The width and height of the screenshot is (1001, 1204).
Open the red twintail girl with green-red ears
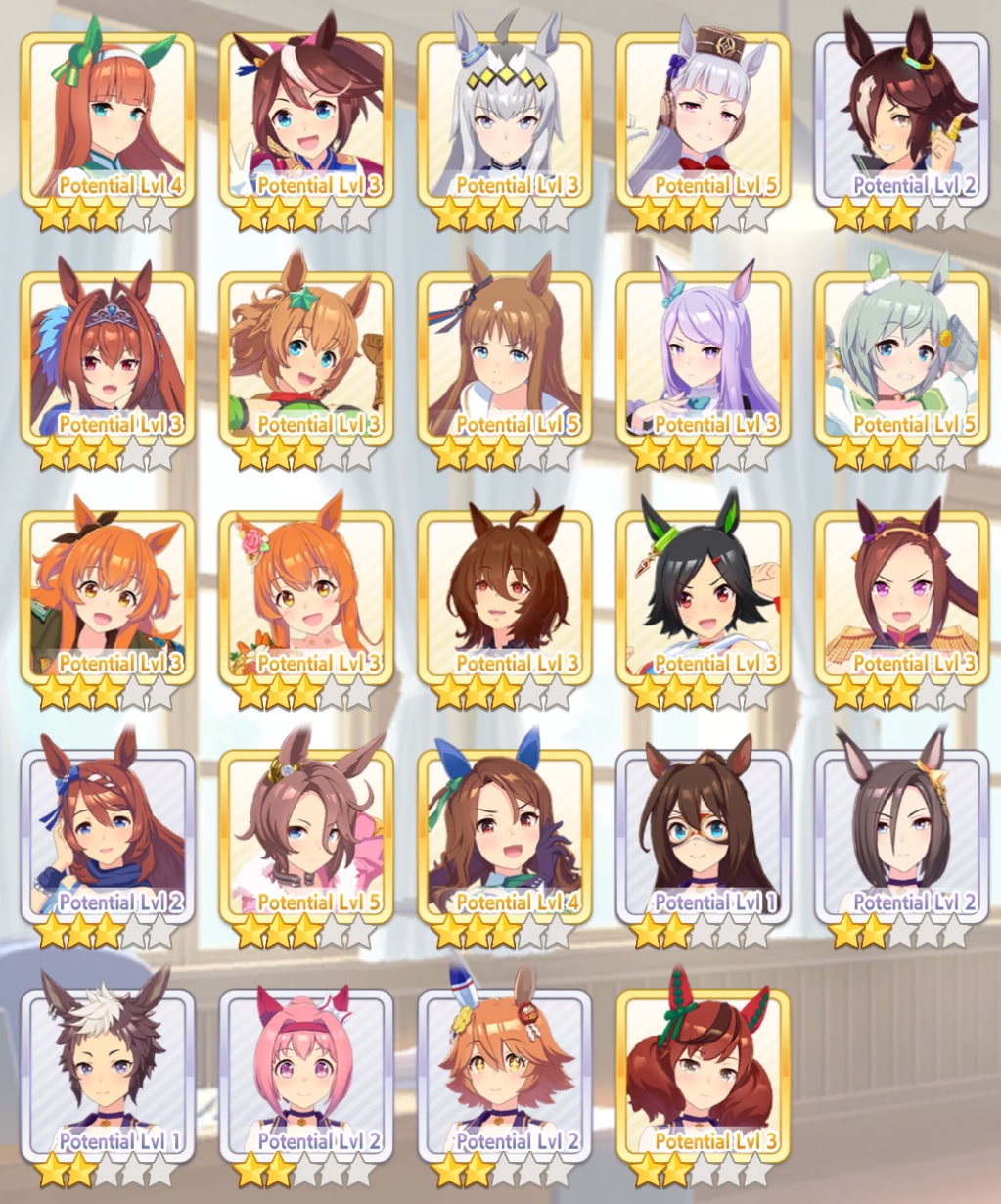coord(704,1074)
